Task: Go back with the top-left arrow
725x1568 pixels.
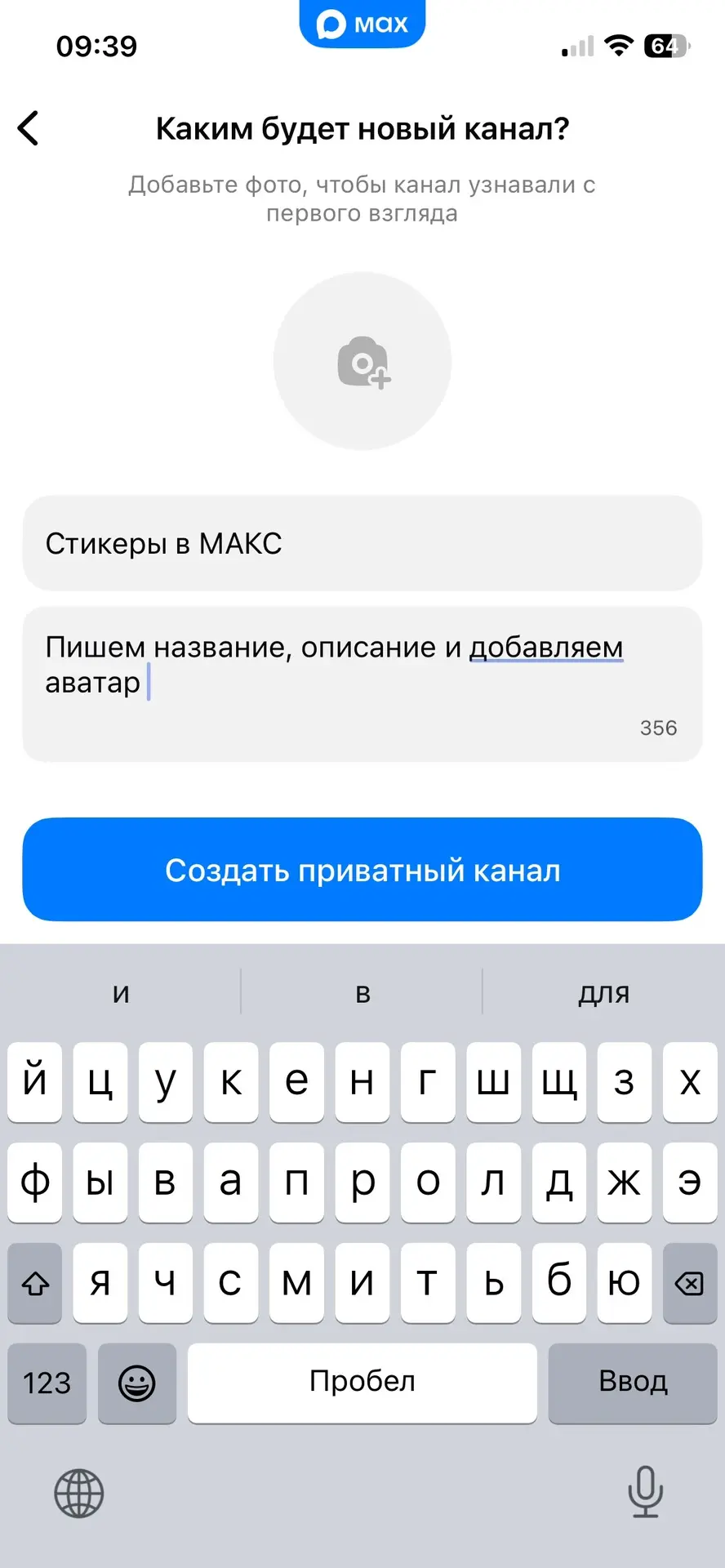Action: click(x=29, y=128)
